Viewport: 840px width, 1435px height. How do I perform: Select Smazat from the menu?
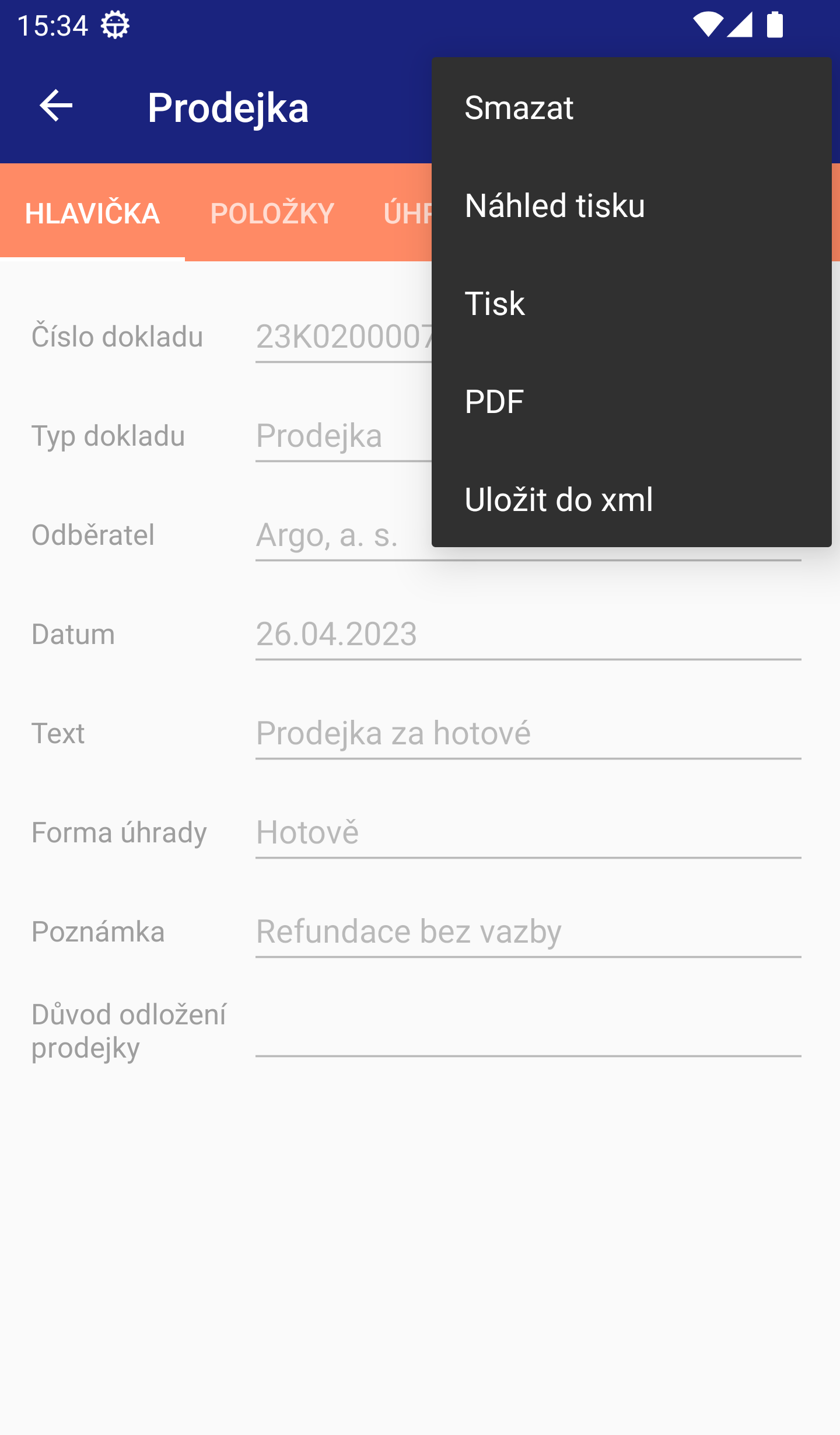[631, 107]
